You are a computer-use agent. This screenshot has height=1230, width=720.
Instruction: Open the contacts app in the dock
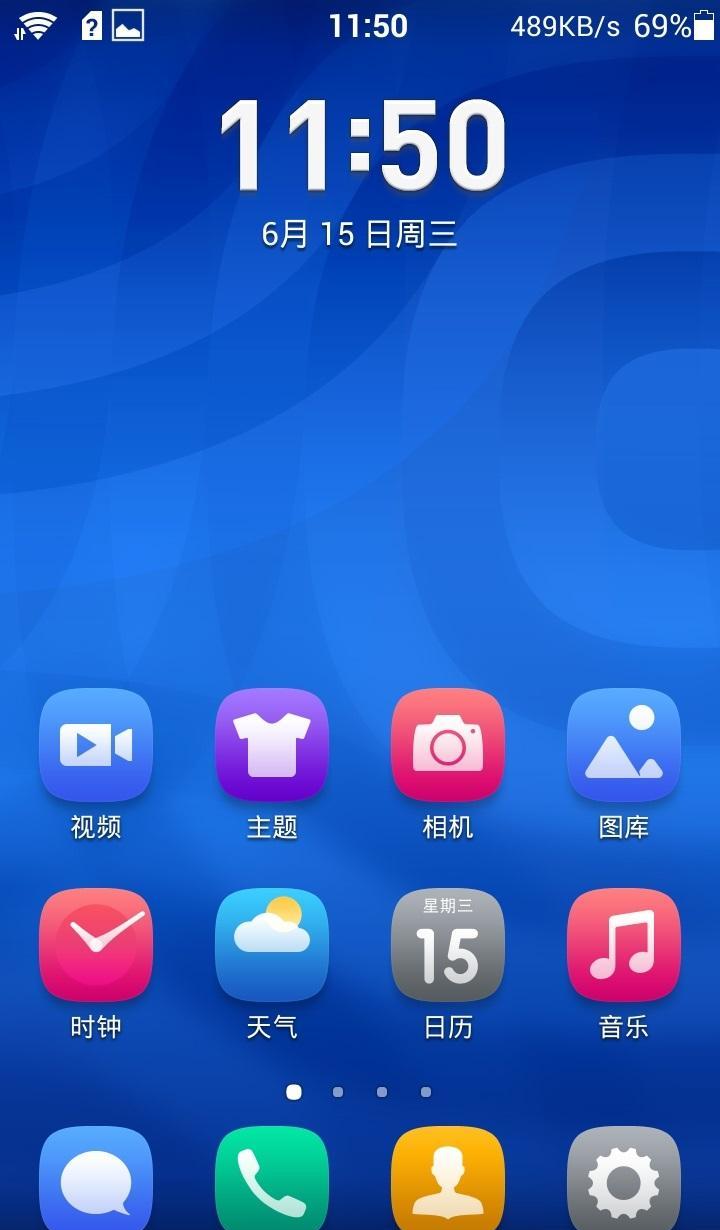point(448,1180)
